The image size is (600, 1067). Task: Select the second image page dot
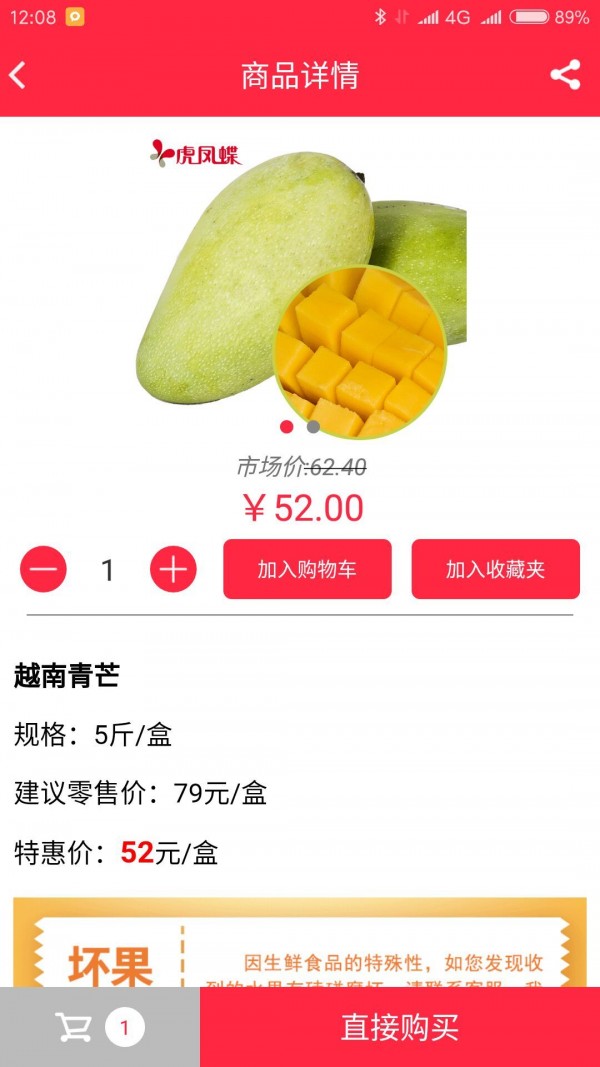point(313,427)
